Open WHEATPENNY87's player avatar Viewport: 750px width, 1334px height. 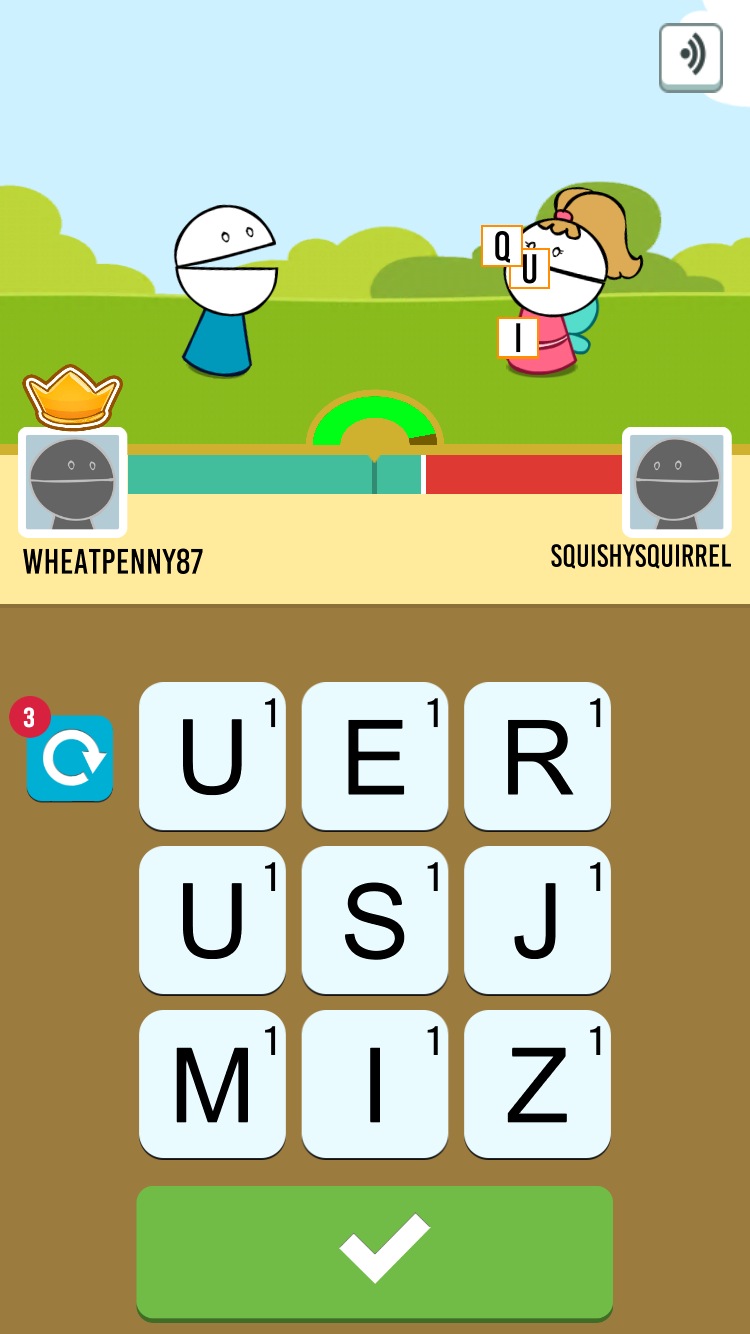73,482
